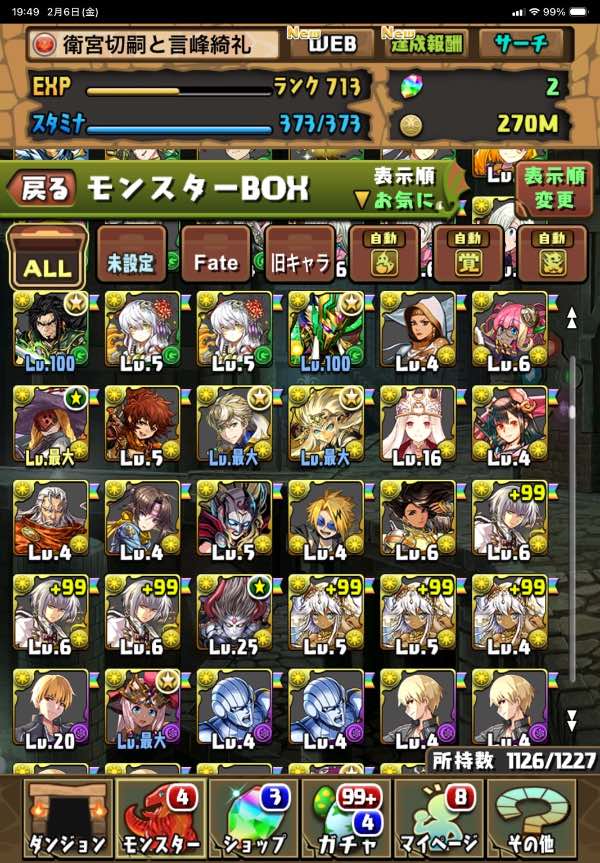Tap the 戻る back button
600x863 pixels.
[42, 188]
